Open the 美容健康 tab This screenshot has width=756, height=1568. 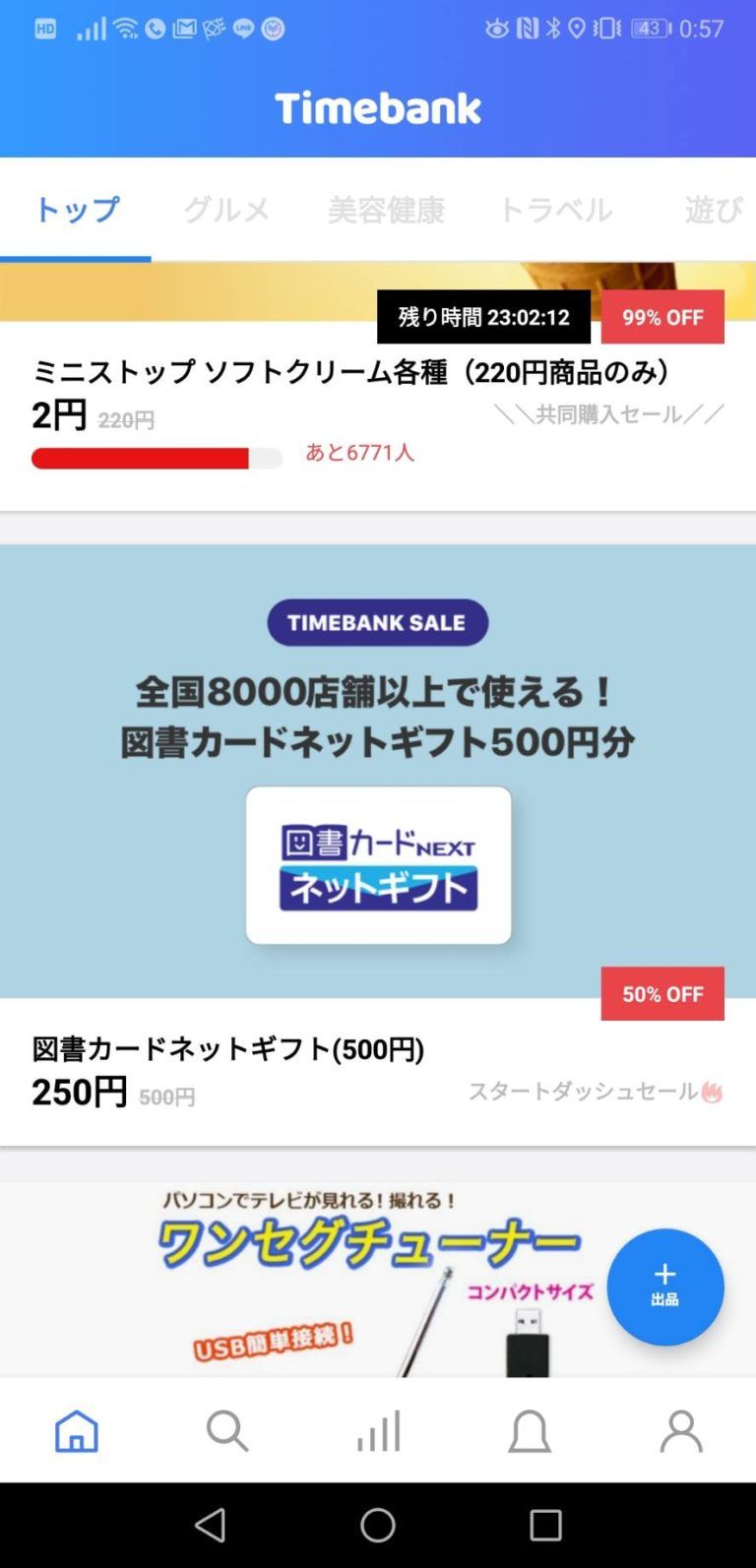(x=386, y=210)
